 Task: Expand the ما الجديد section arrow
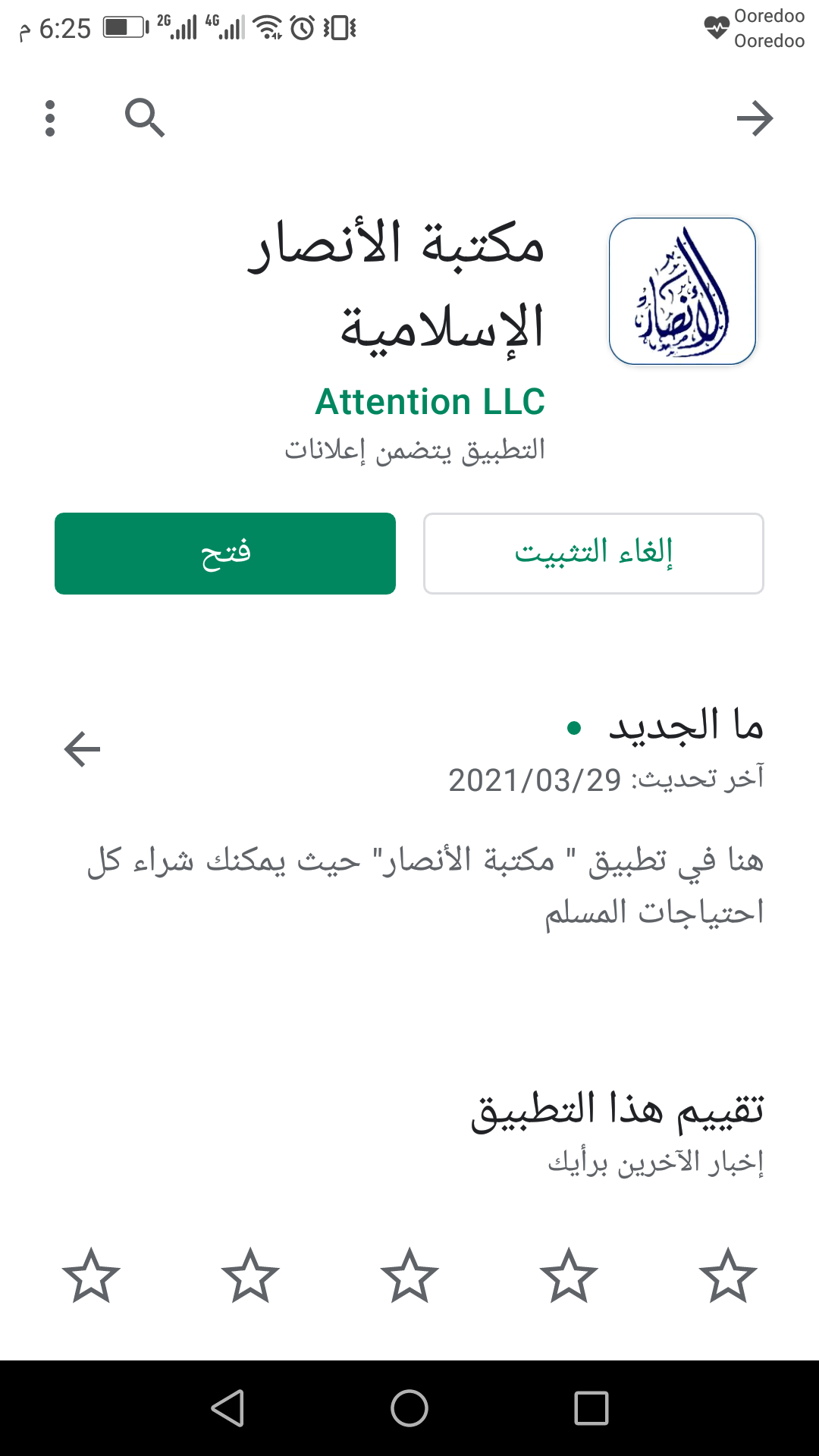[x=83, y=749]
